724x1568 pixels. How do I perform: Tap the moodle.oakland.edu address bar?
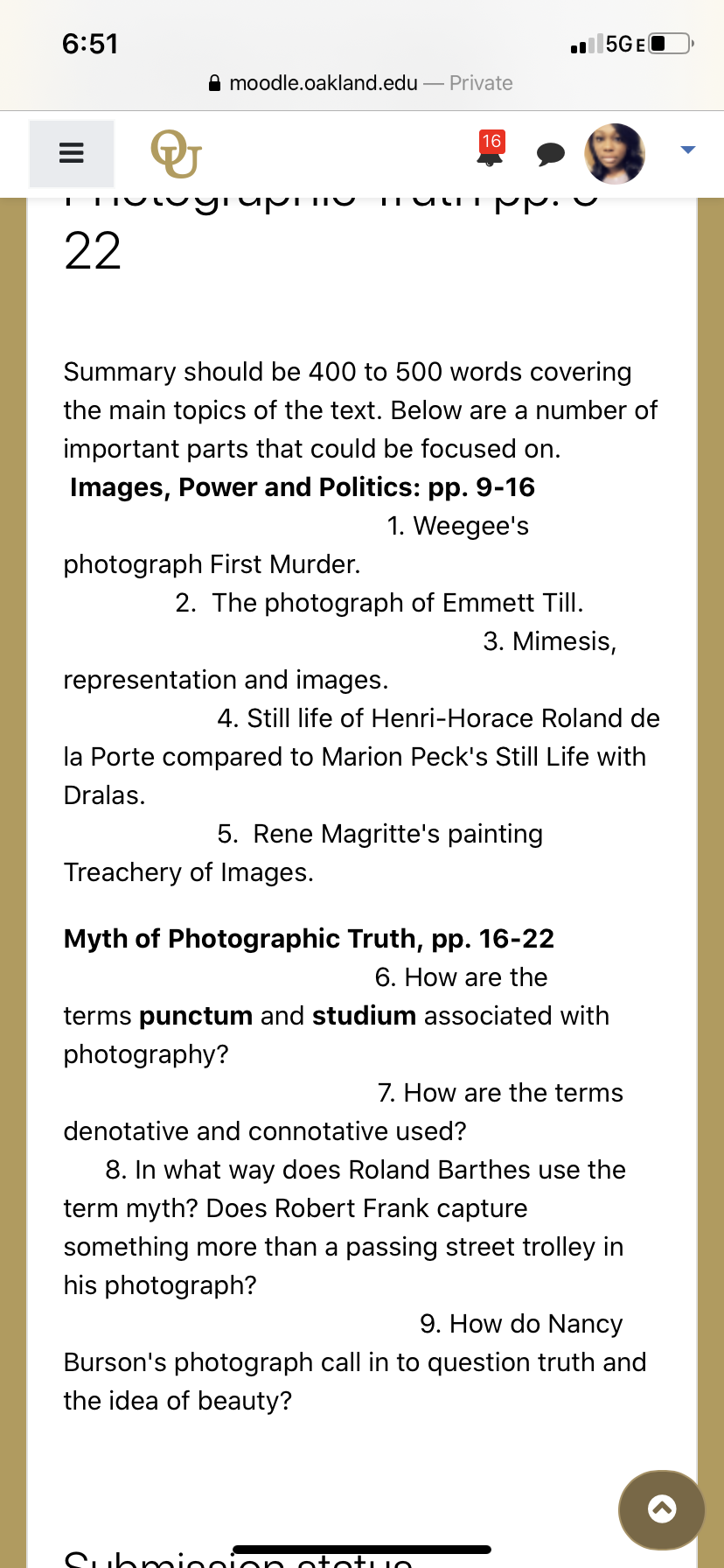click(x=361, y=83)
